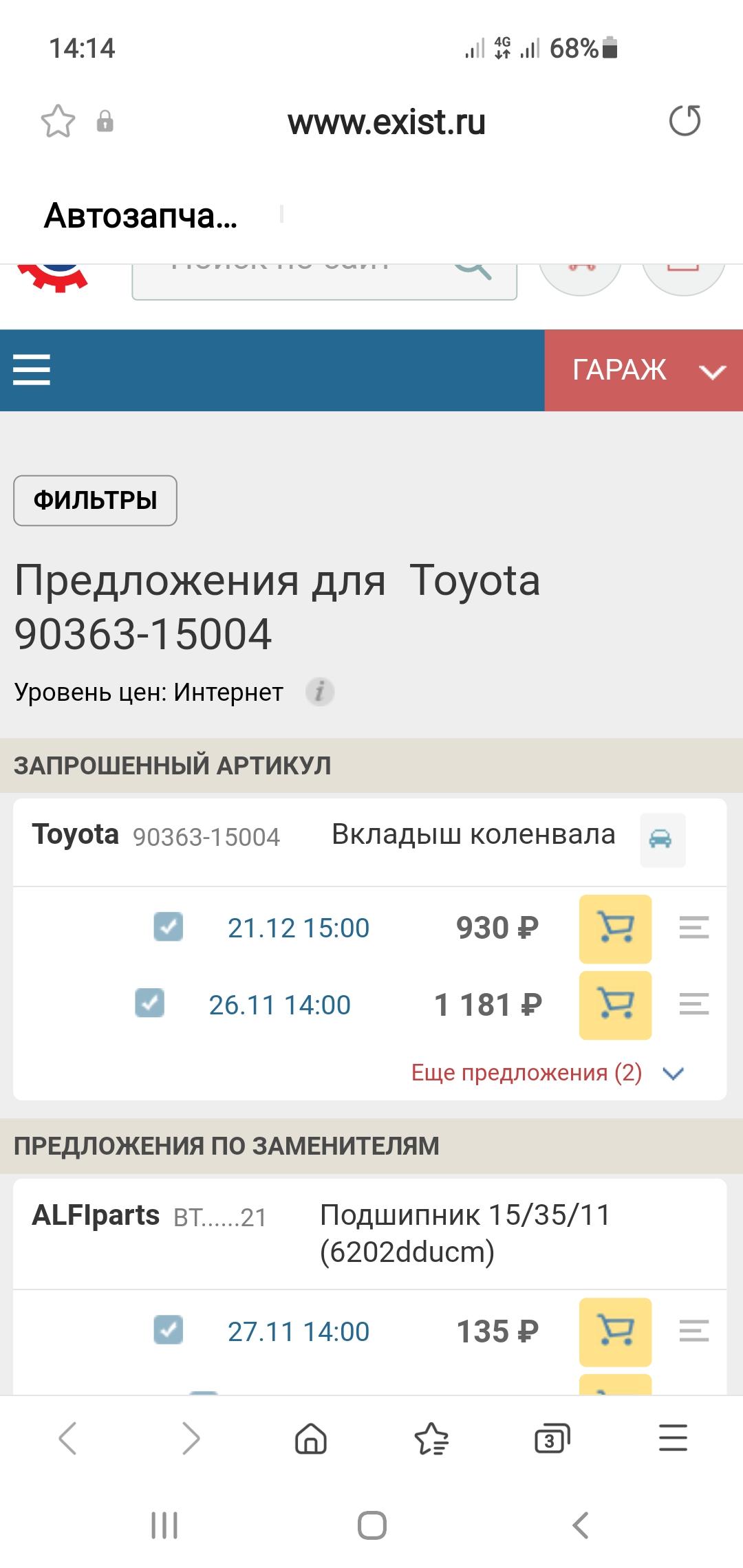Show the price level info icon
The image size is (743, 1568).
coord(320,692)
